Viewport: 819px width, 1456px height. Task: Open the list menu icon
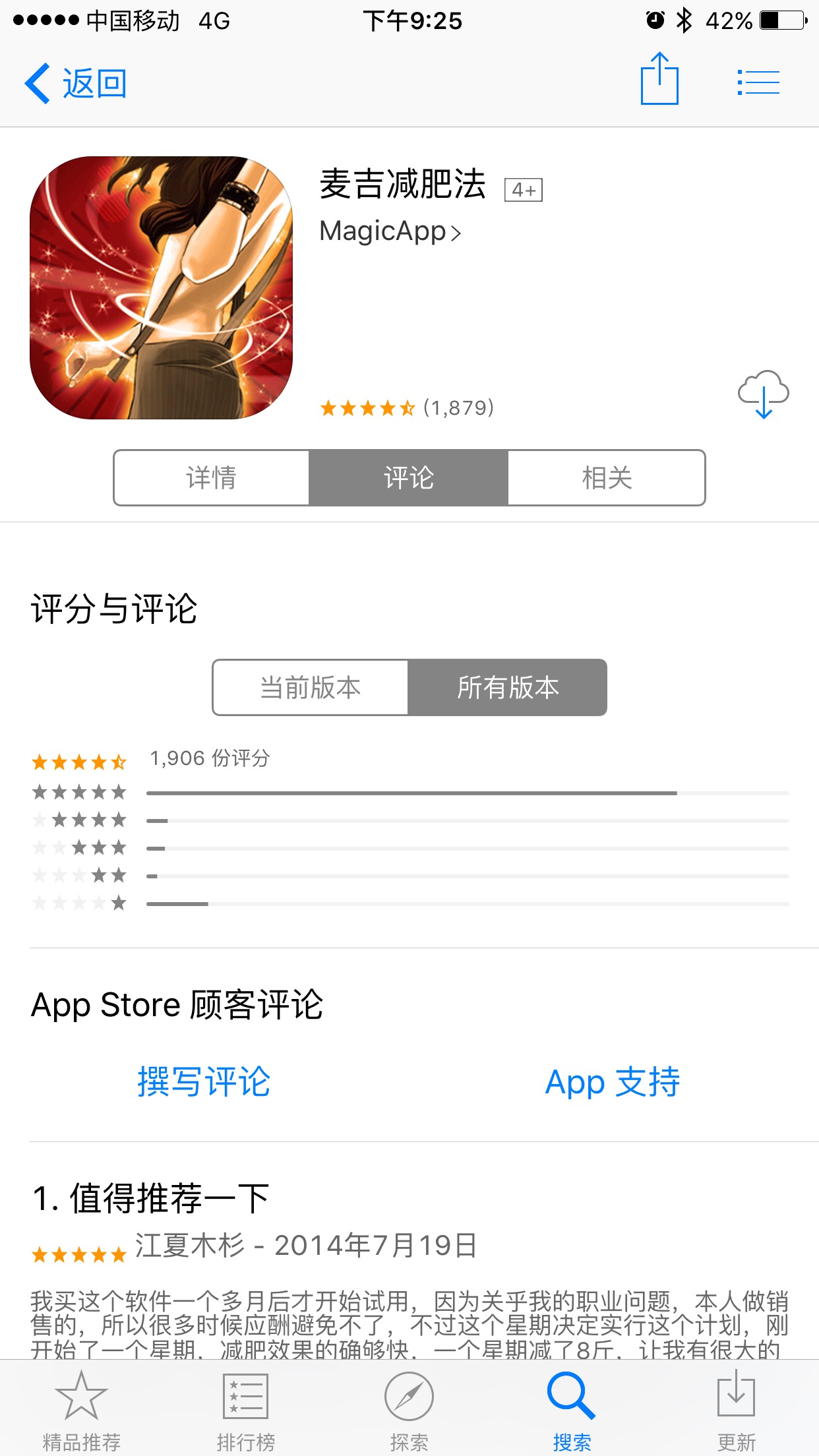coord(758,82)
